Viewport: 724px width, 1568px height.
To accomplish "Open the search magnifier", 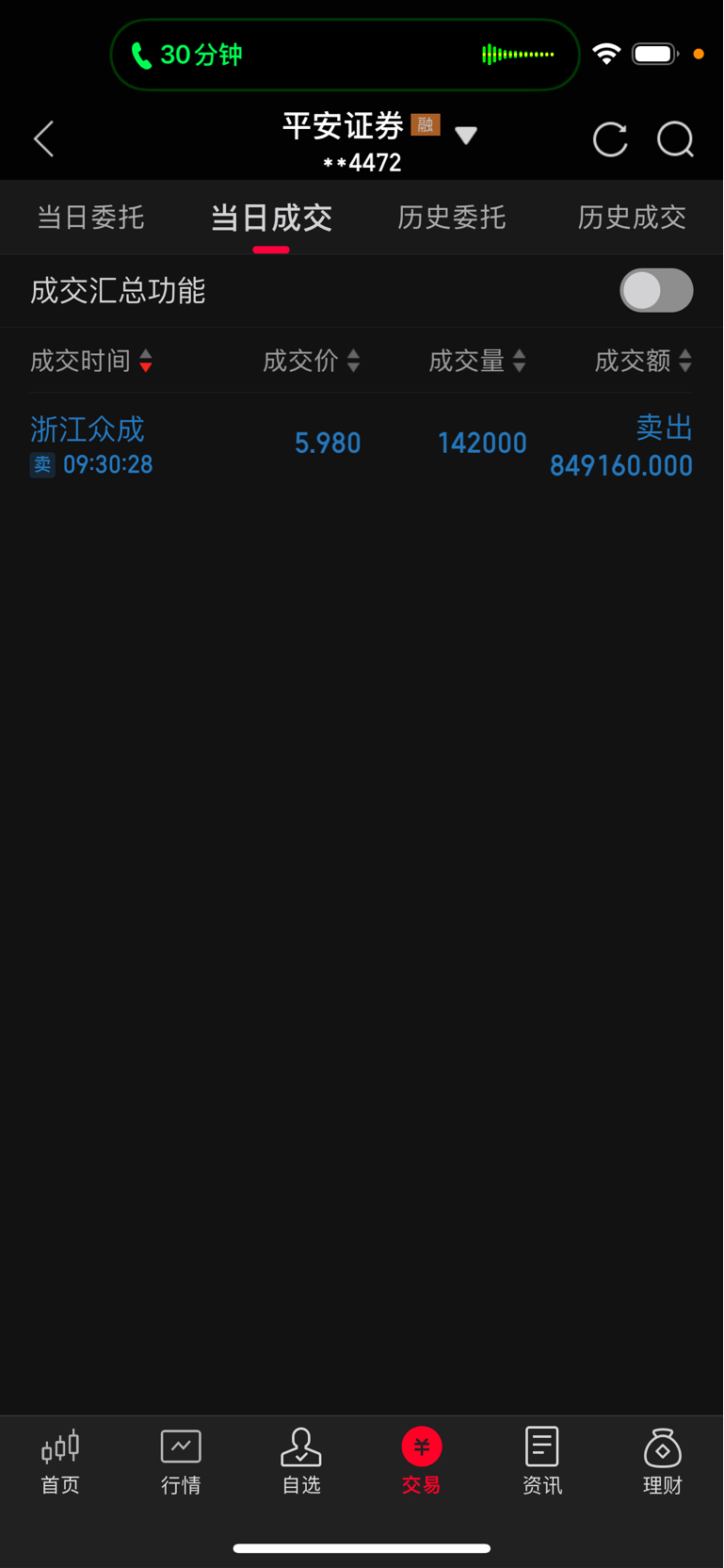I will [675, 139].
